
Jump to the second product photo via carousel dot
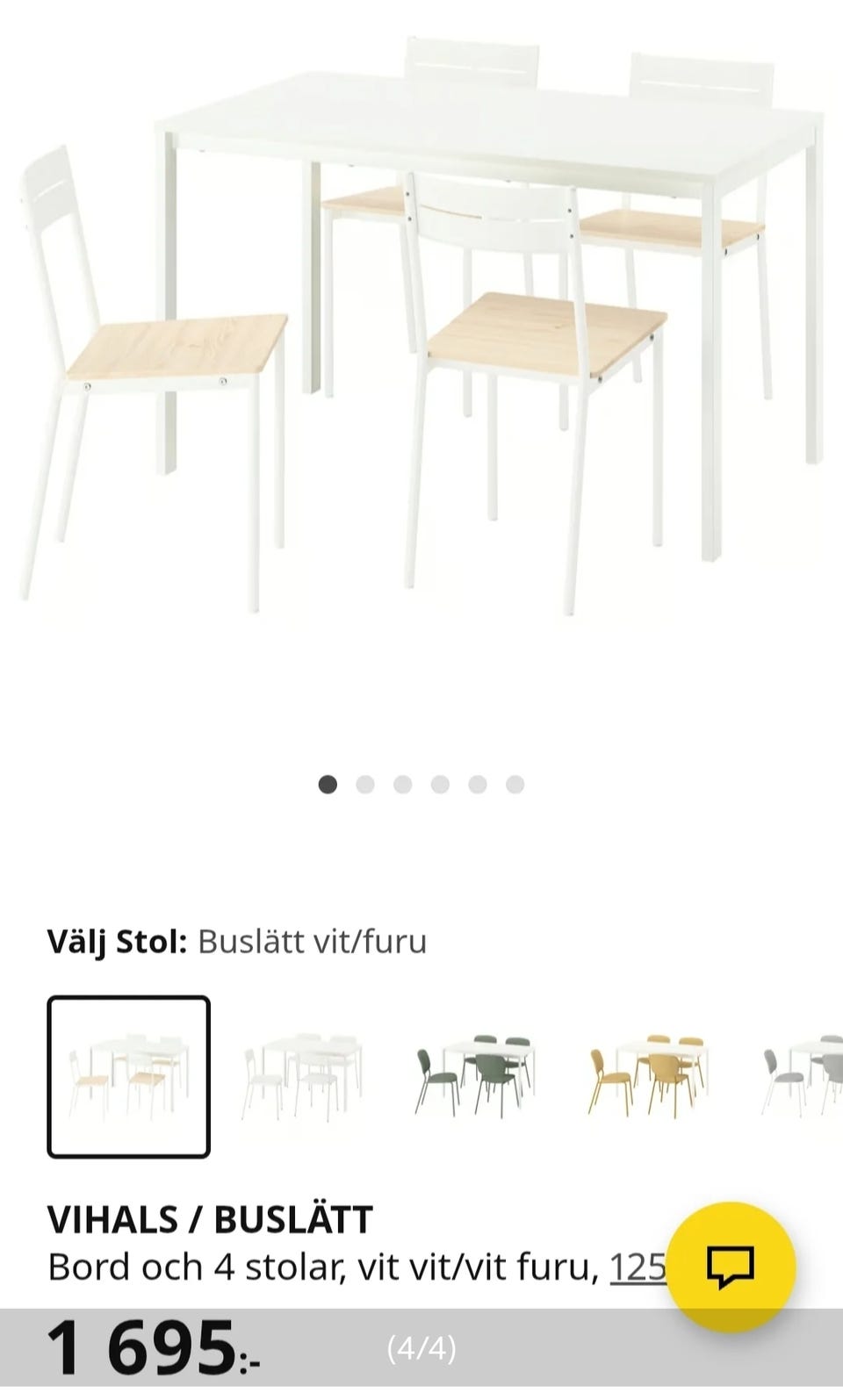point(366,784)
